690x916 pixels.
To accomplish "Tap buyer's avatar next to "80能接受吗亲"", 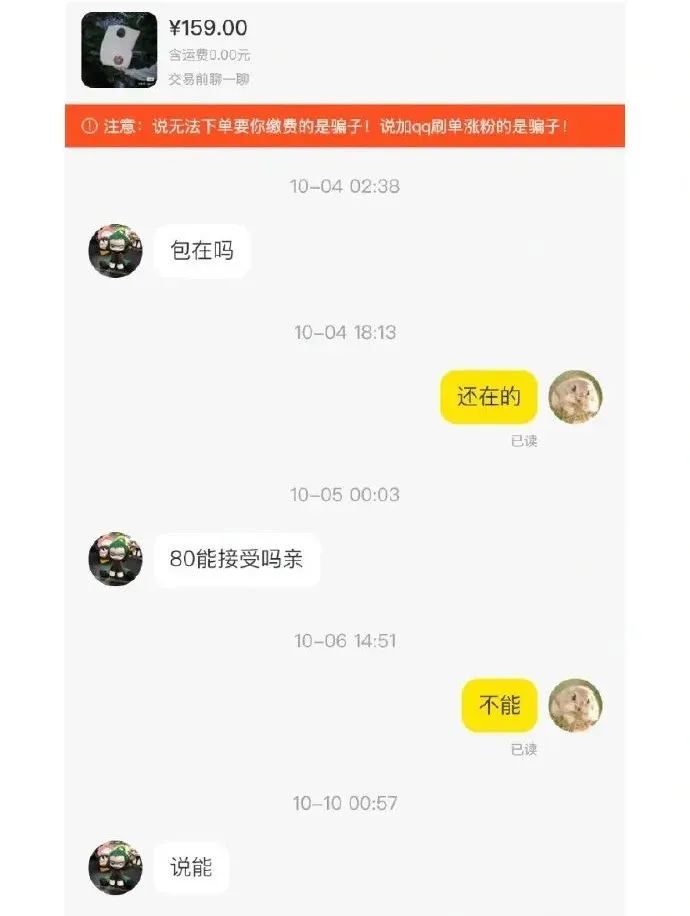I will (x=115, y=559).
